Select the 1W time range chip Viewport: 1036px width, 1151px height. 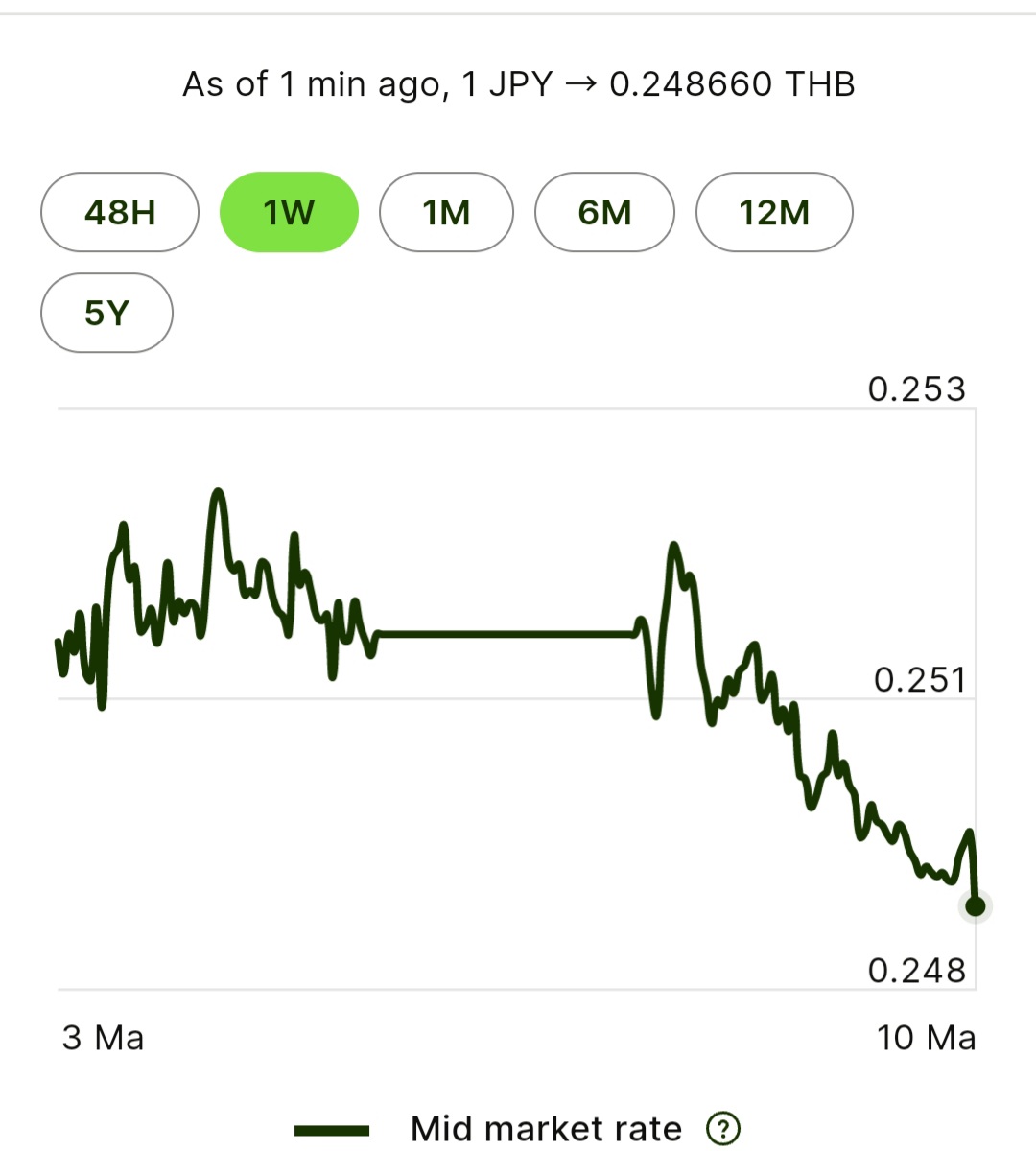pyautogui.click(x=289, y=212)
